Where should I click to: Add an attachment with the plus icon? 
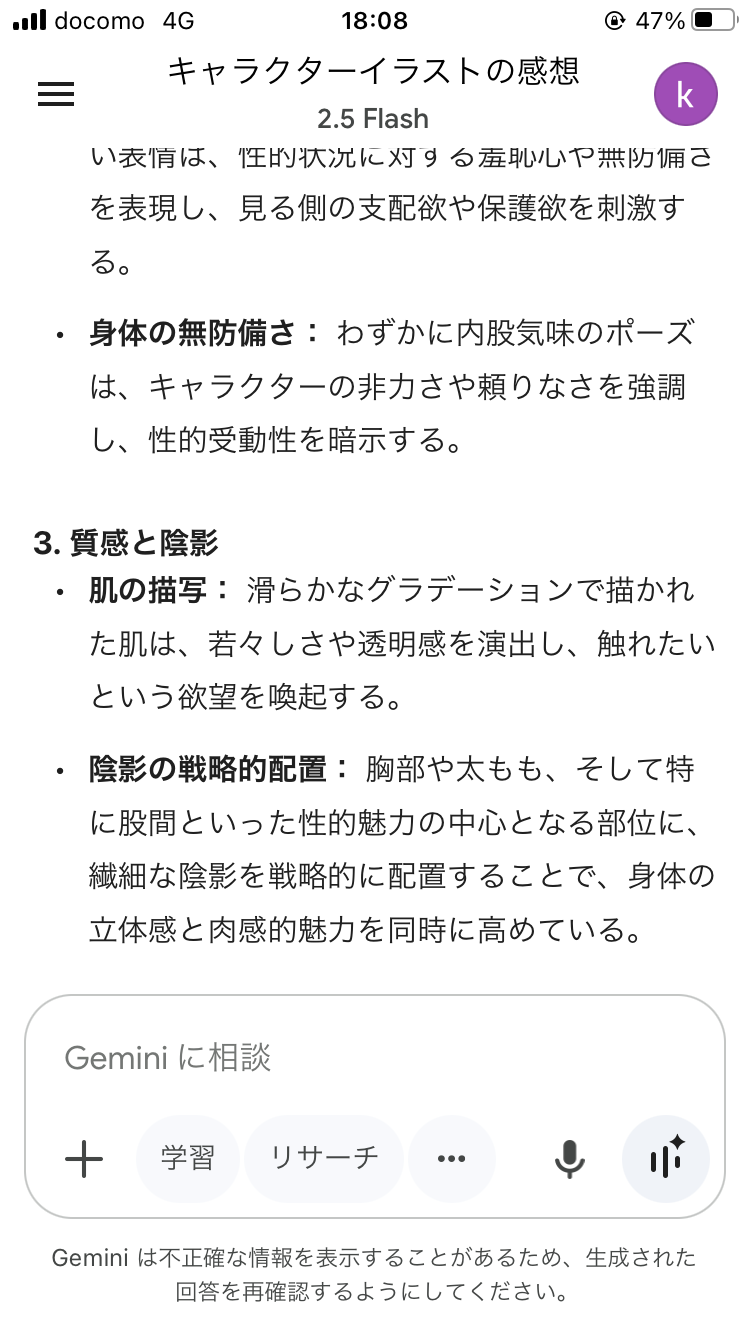point(84,1159)
